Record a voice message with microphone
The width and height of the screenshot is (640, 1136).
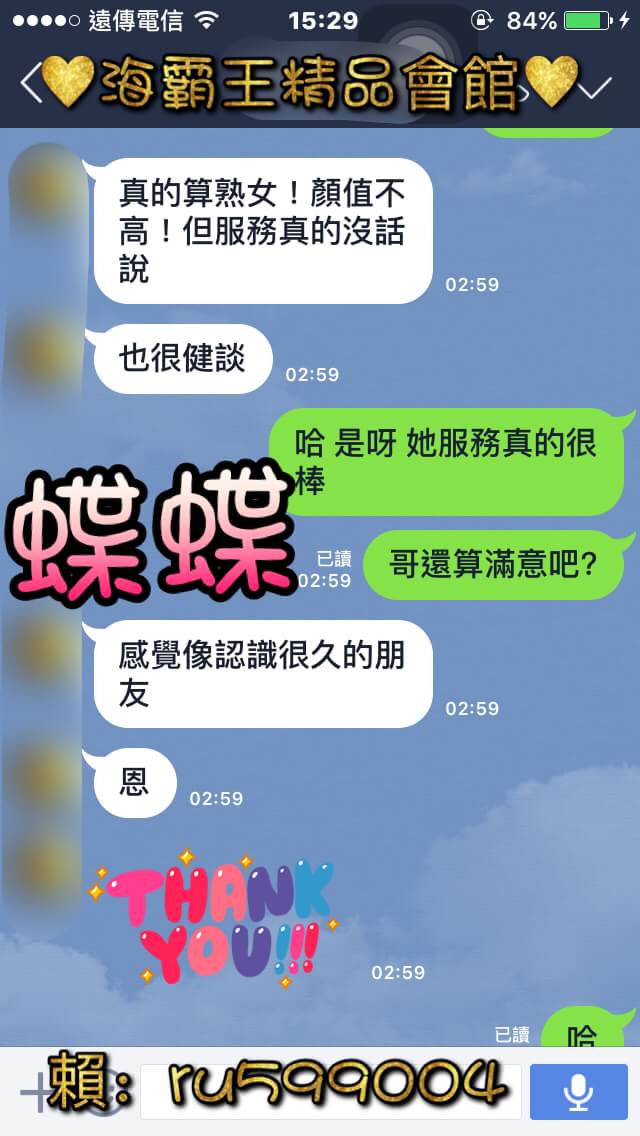pos(577,1091)
